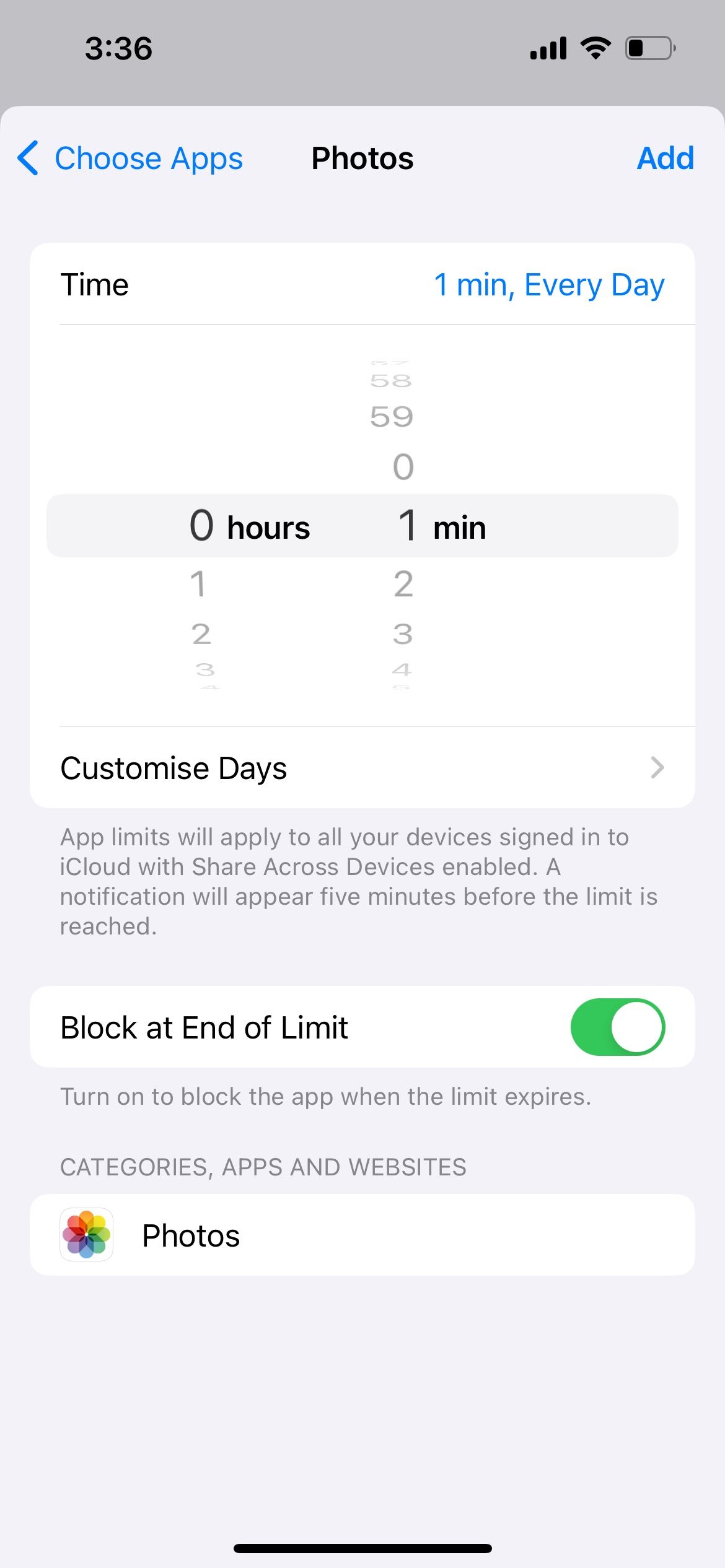
Task: Tap the back chevron arrow
Action: pyautogui.click(x=27, y=158)
